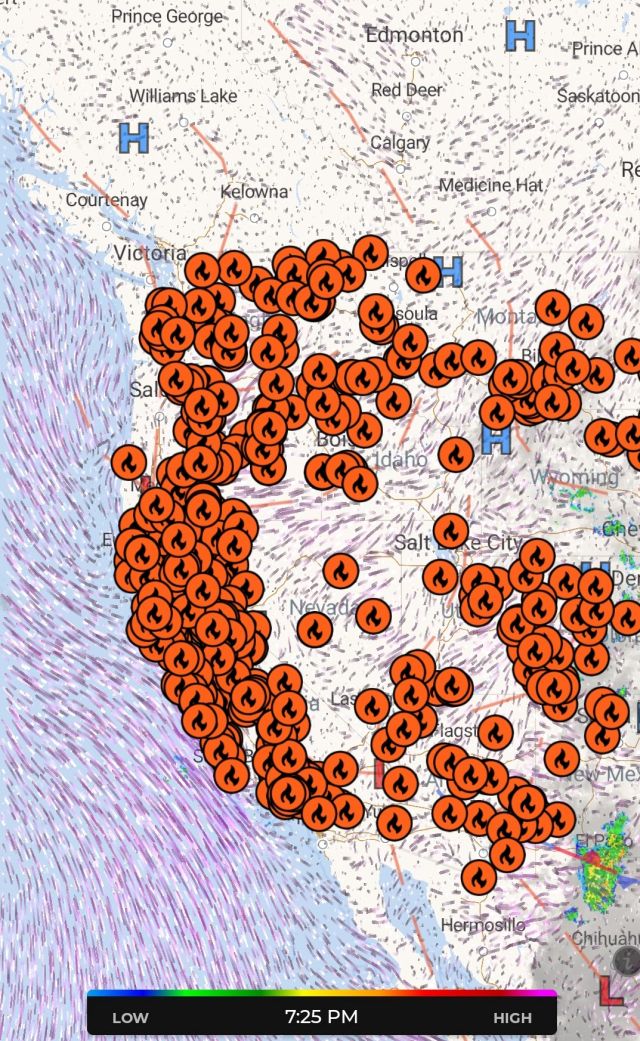This screenshot has height=1041, width=640.
Task: Open the map info button
Action: pyautogui.click(x=627, y=961)
